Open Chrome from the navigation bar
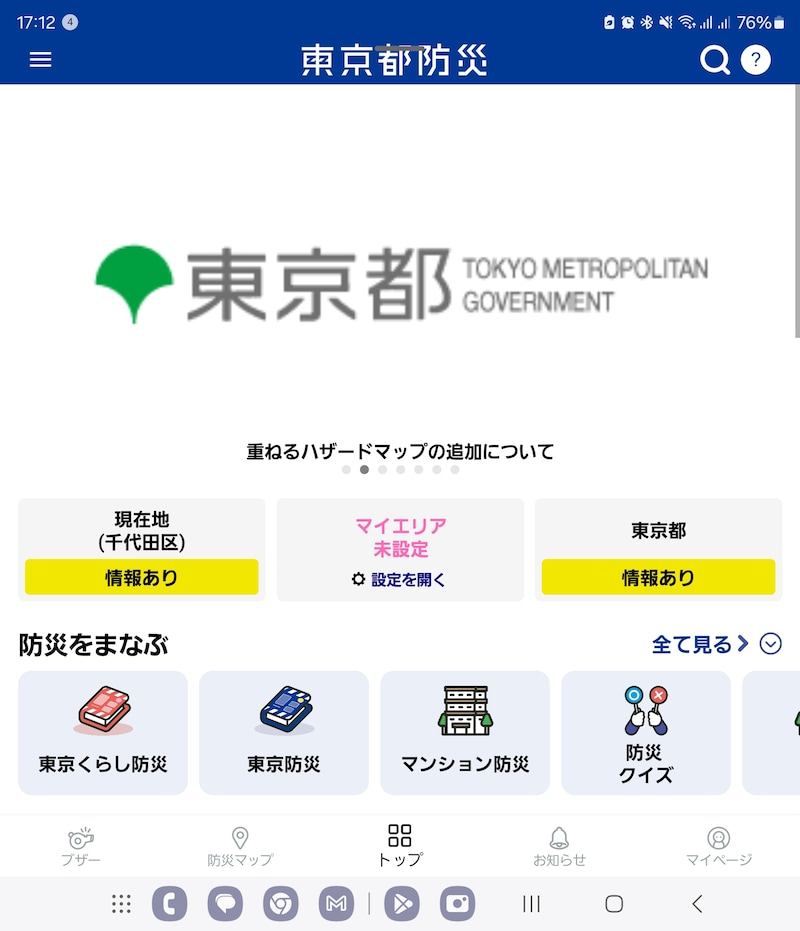The width and height of the screenshot is (800, 931). (281, 904)
